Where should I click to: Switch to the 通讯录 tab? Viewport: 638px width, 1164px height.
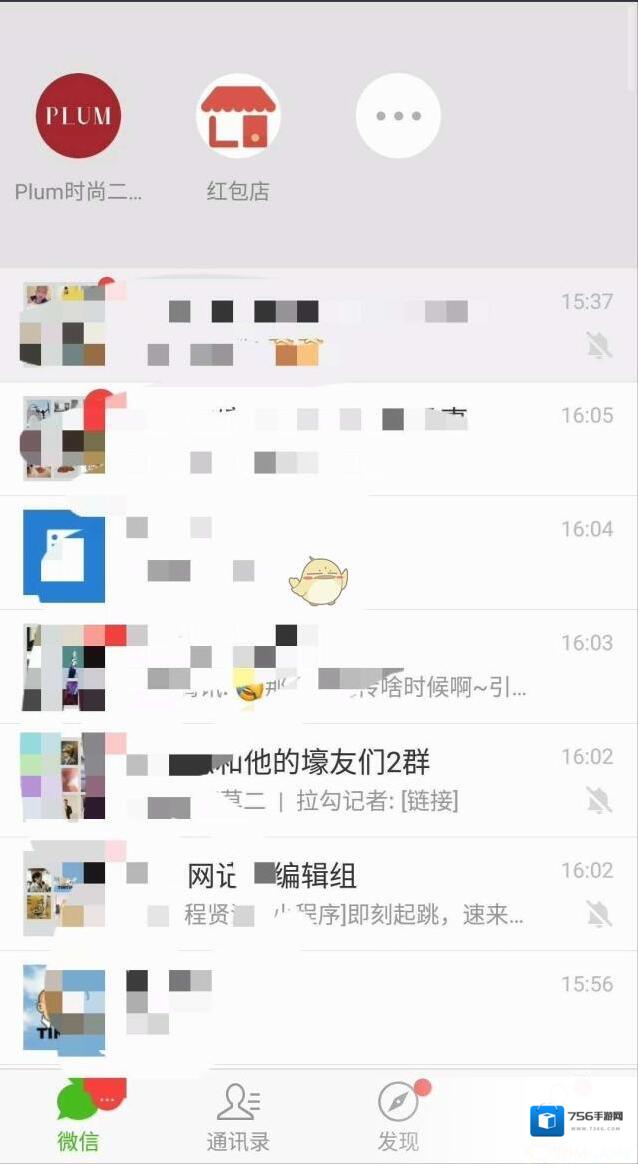tap(238, 1116)
